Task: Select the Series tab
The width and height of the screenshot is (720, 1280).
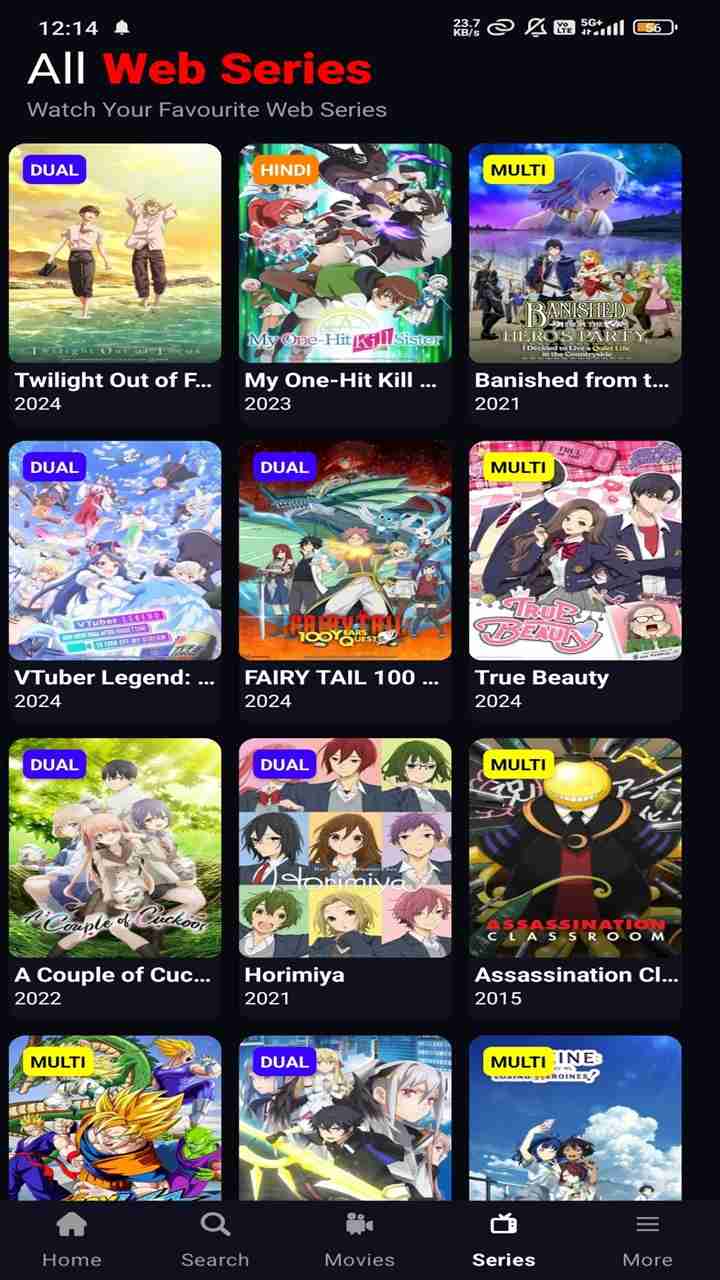Action: 503,1239
